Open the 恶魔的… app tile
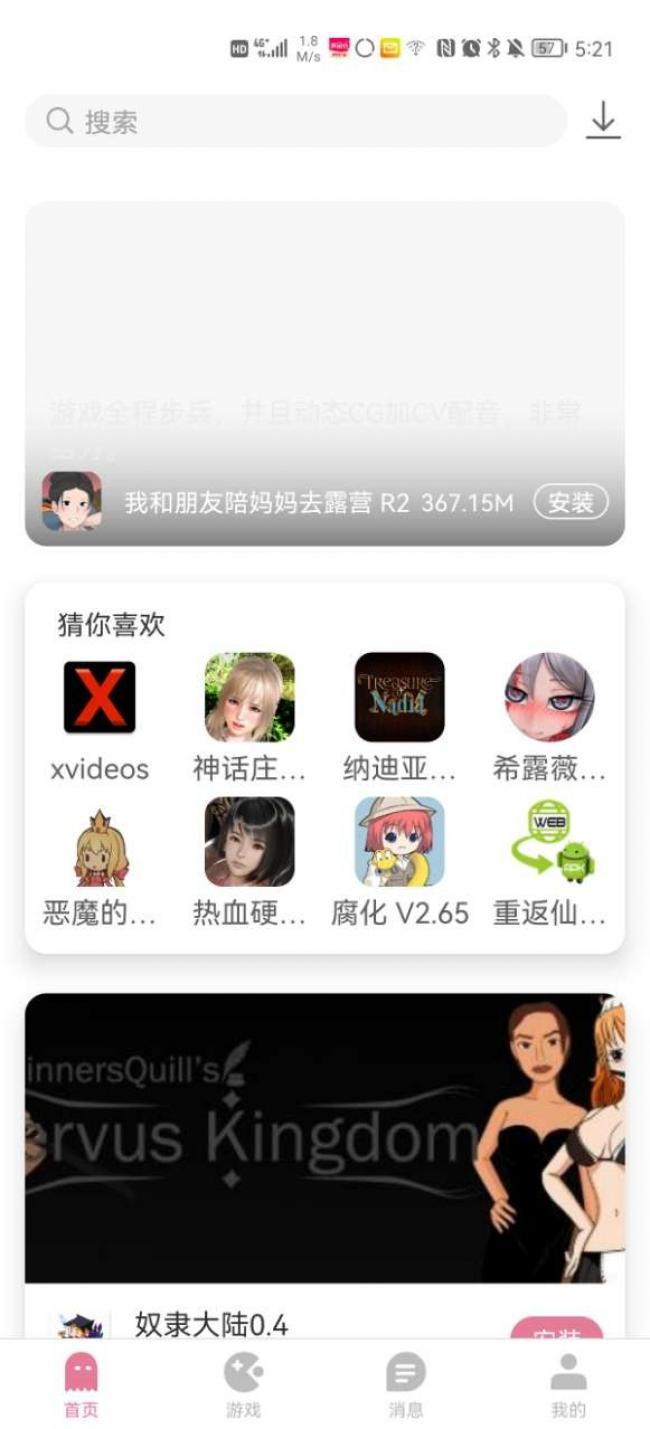The image size is (650, 1429). tap(99, 843)
